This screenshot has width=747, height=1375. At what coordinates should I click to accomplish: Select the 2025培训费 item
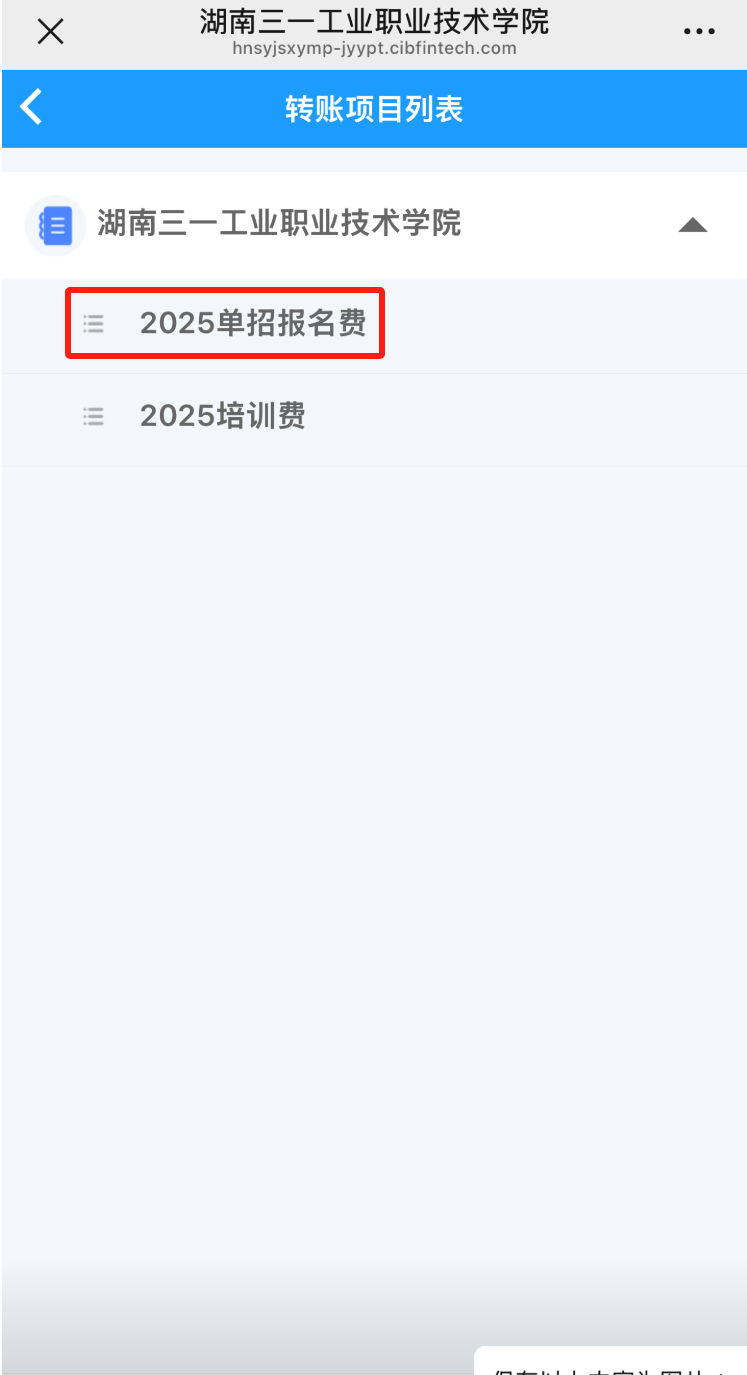[x=222, y=416]
